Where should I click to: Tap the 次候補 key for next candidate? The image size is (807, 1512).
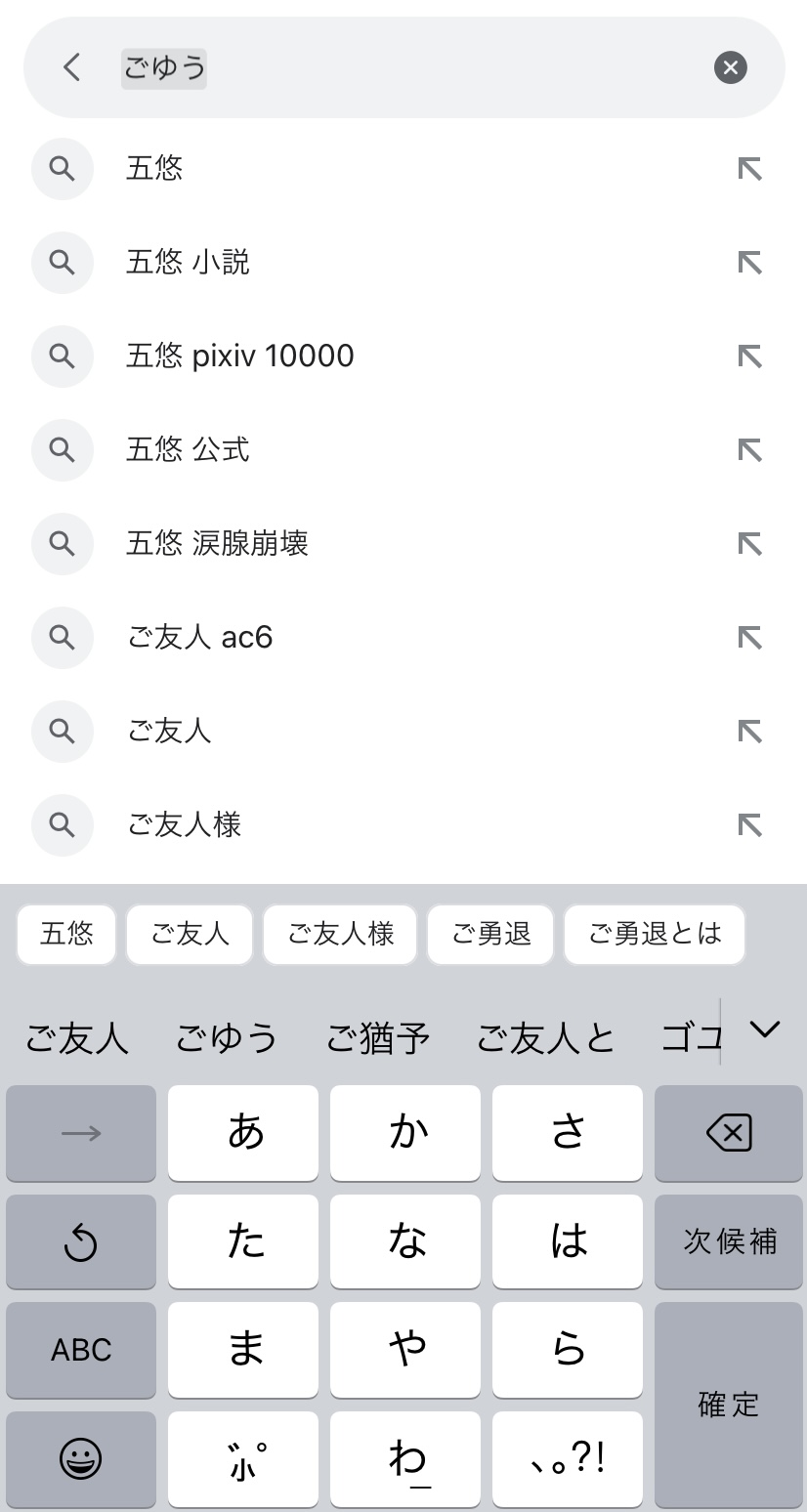[729, 1240]
